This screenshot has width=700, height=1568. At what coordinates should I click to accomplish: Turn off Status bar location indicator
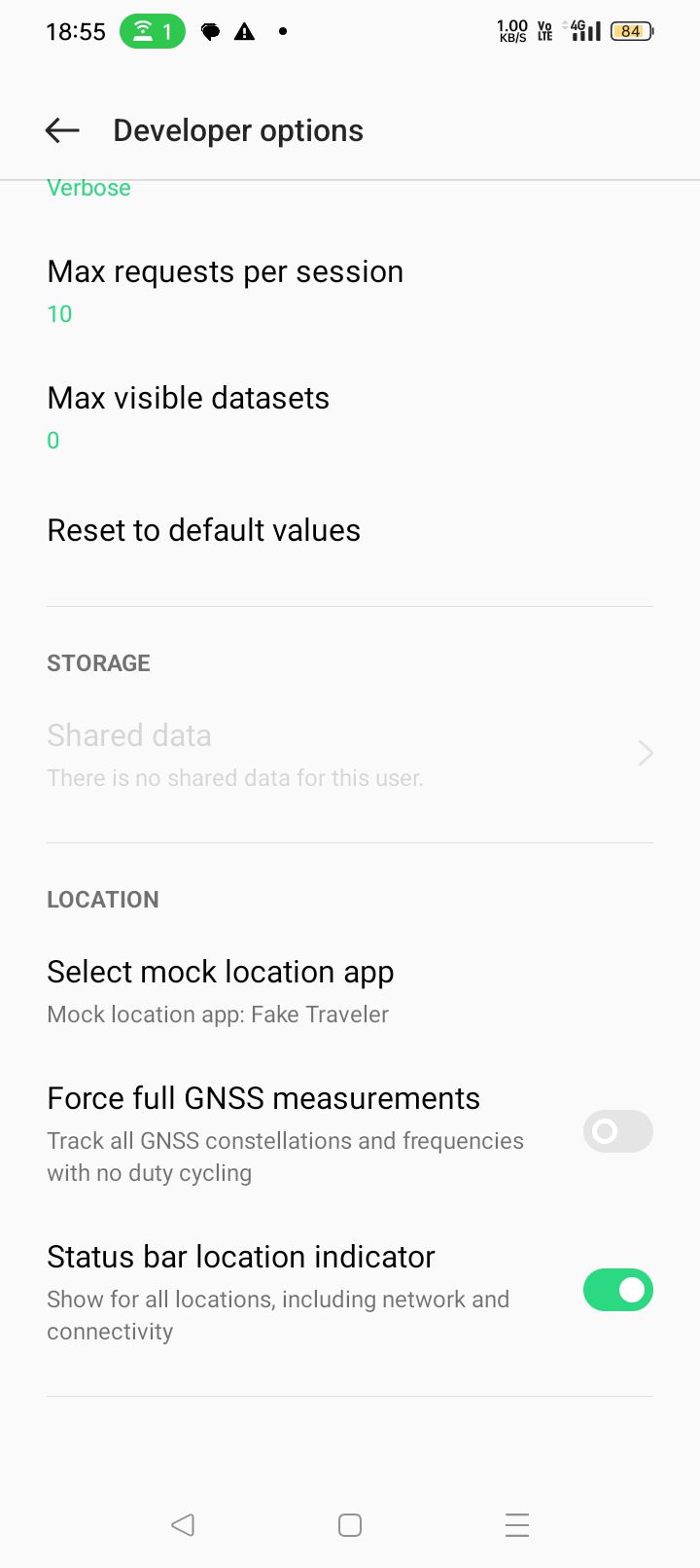[618, 1290]
